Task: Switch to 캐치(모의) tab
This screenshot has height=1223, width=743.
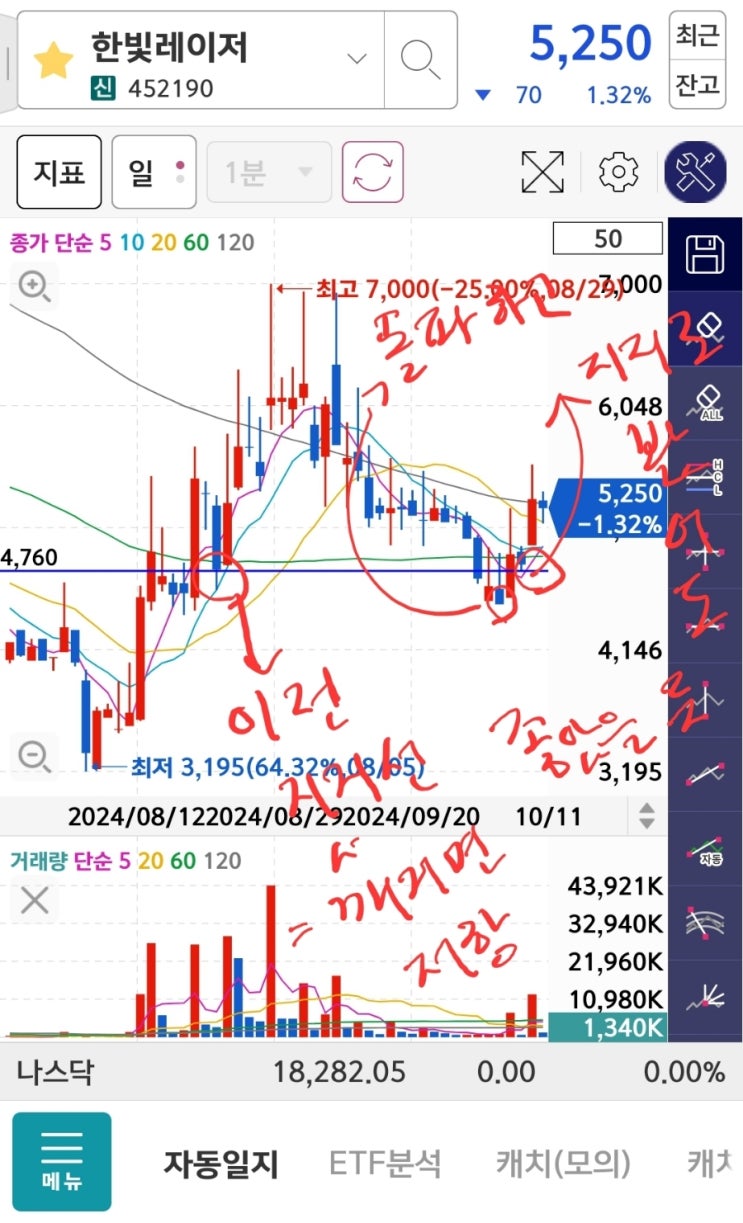Action: point(563,1163)
